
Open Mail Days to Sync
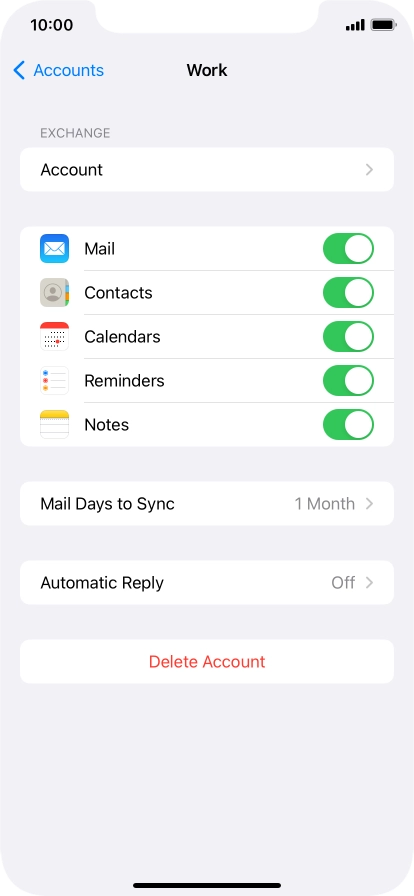click(207, 503)
